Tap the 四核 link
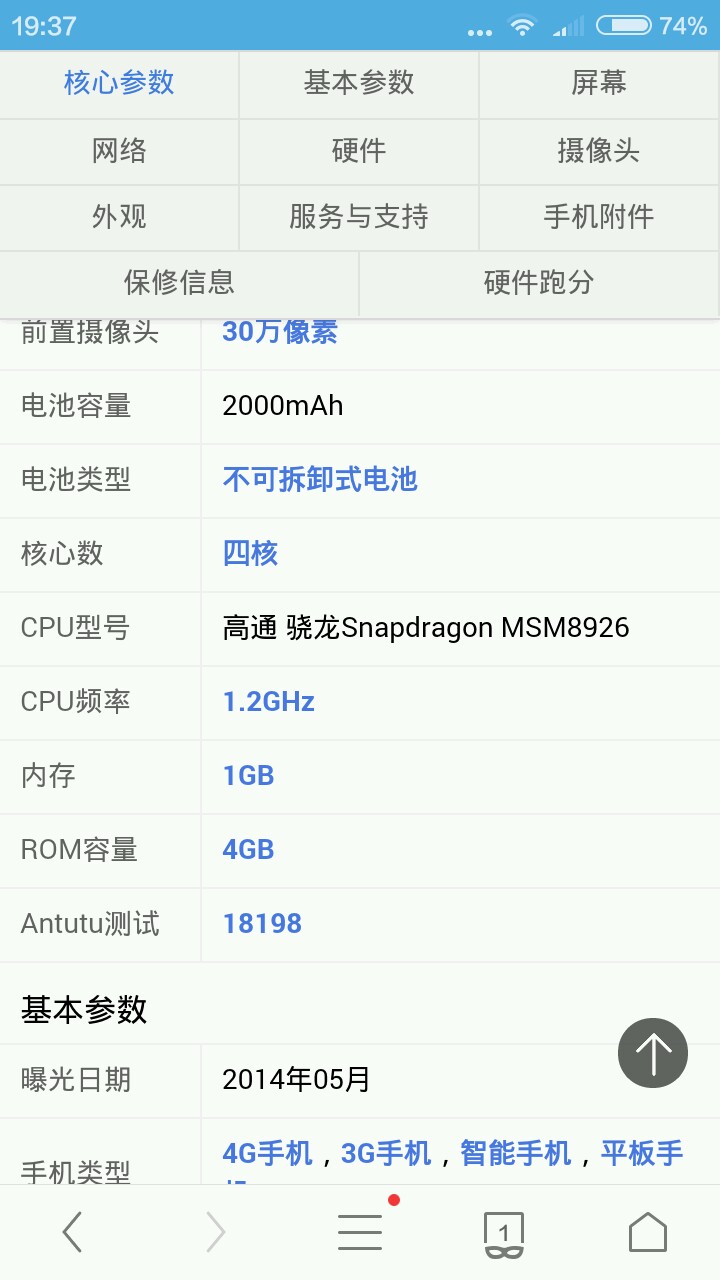This screenshot has width=720, height=1280. (250, 554)
